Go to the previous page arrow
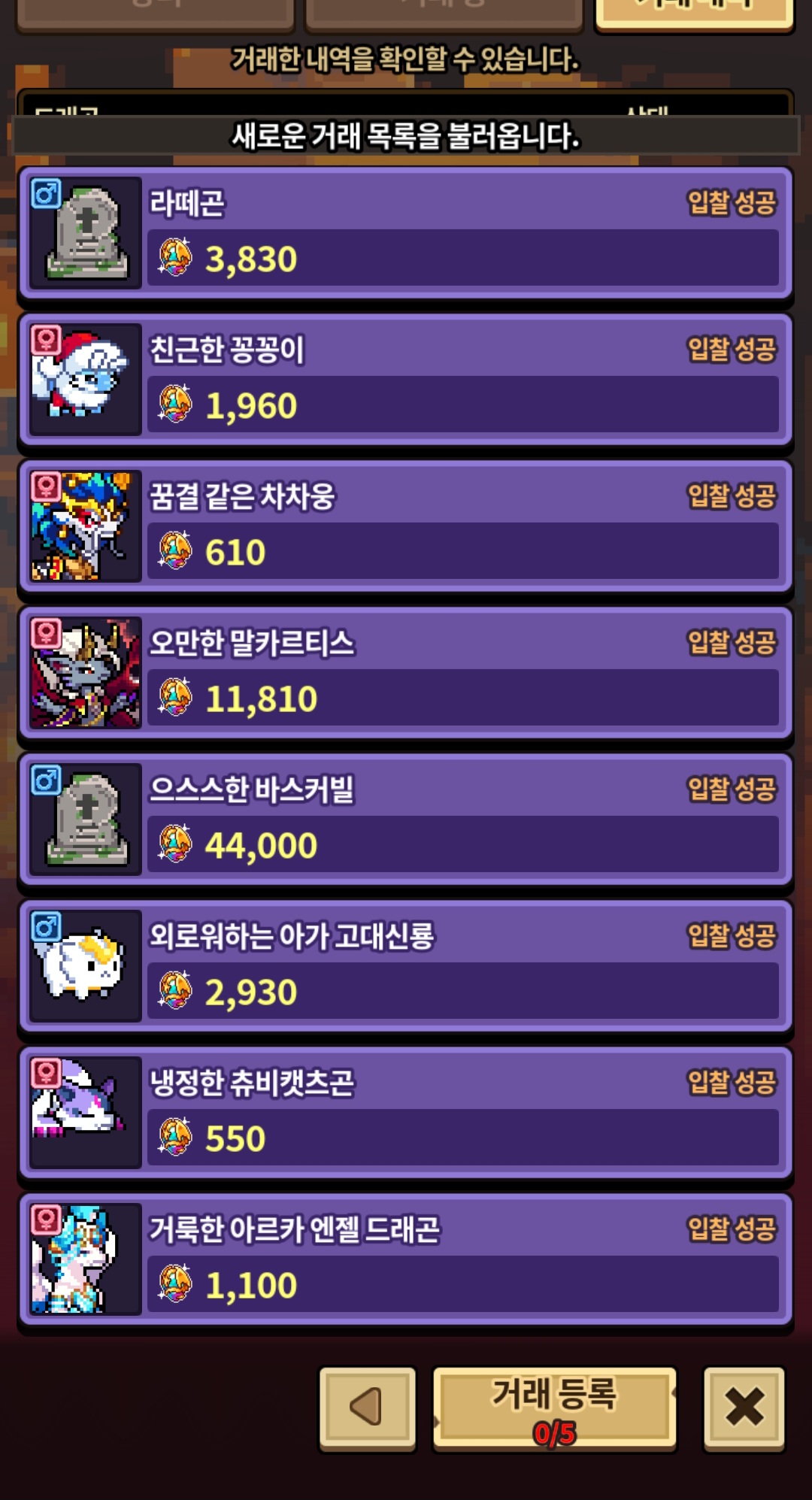This screenshot has width=812, height=1500. click(368, 1407)
